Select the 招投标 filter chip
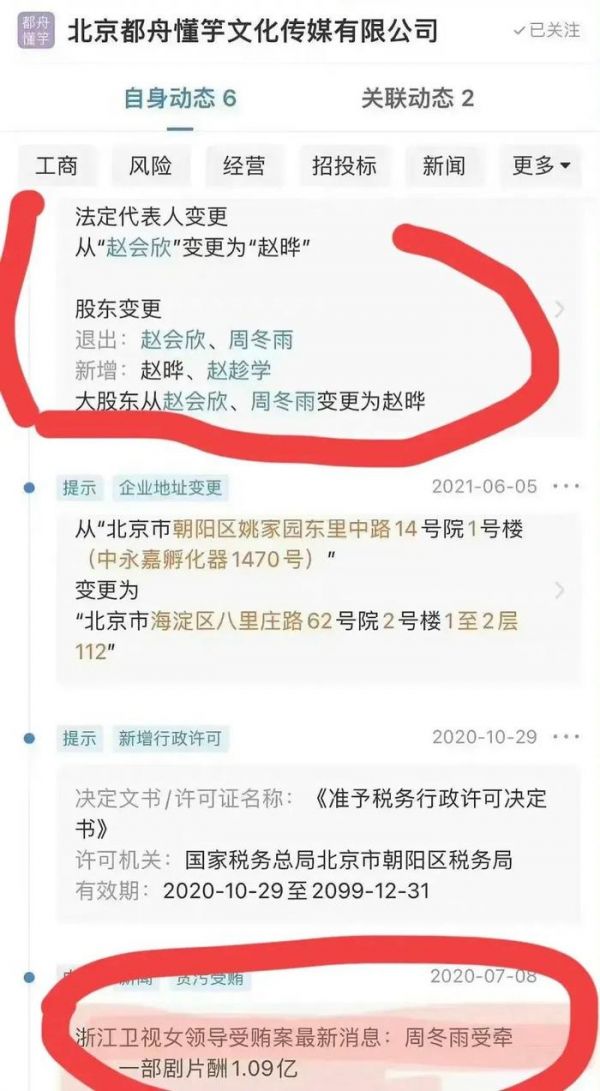The height and width of the screenshot is (1091, 600). click(x=344, y=166)
